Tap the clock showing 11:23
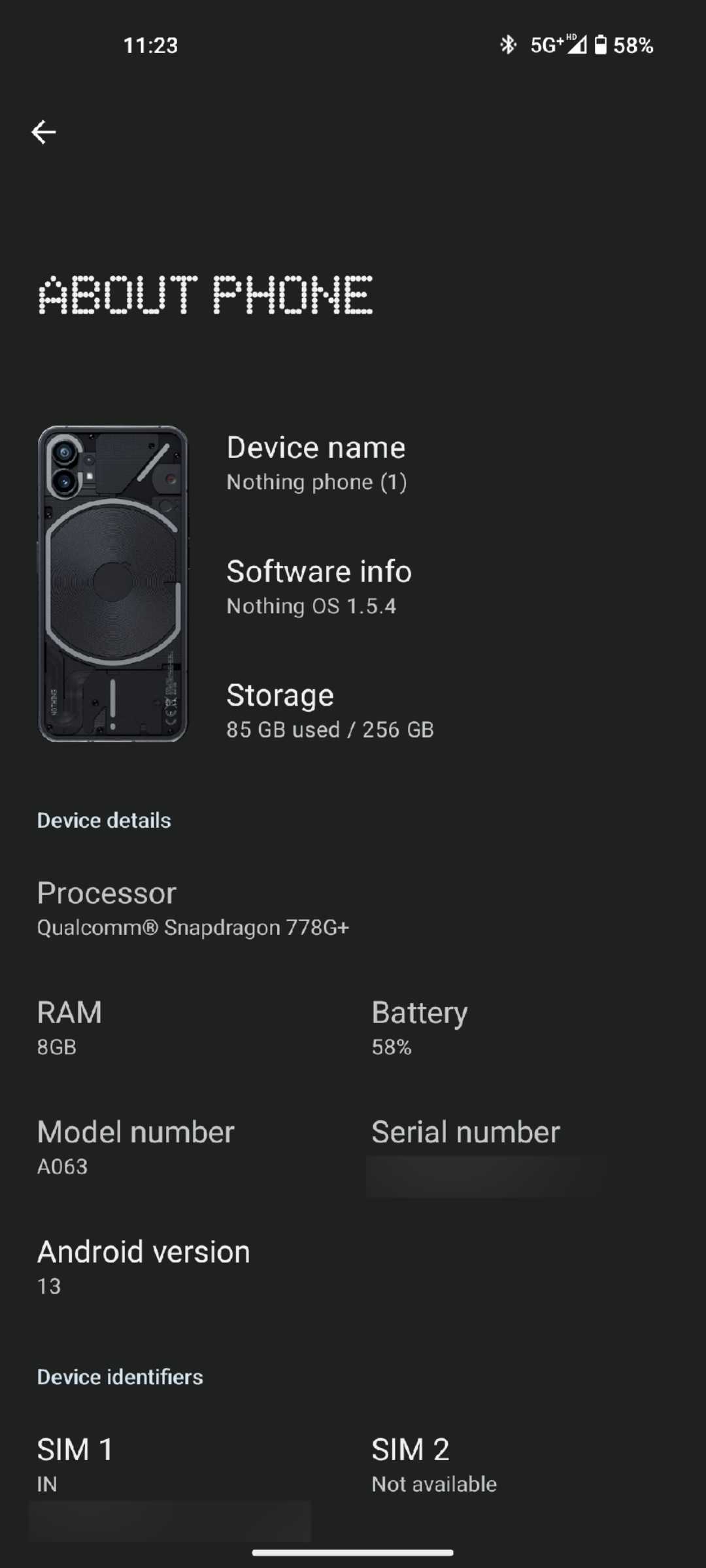This screenshot has height=1568, width=706. (x=149, y=45)
